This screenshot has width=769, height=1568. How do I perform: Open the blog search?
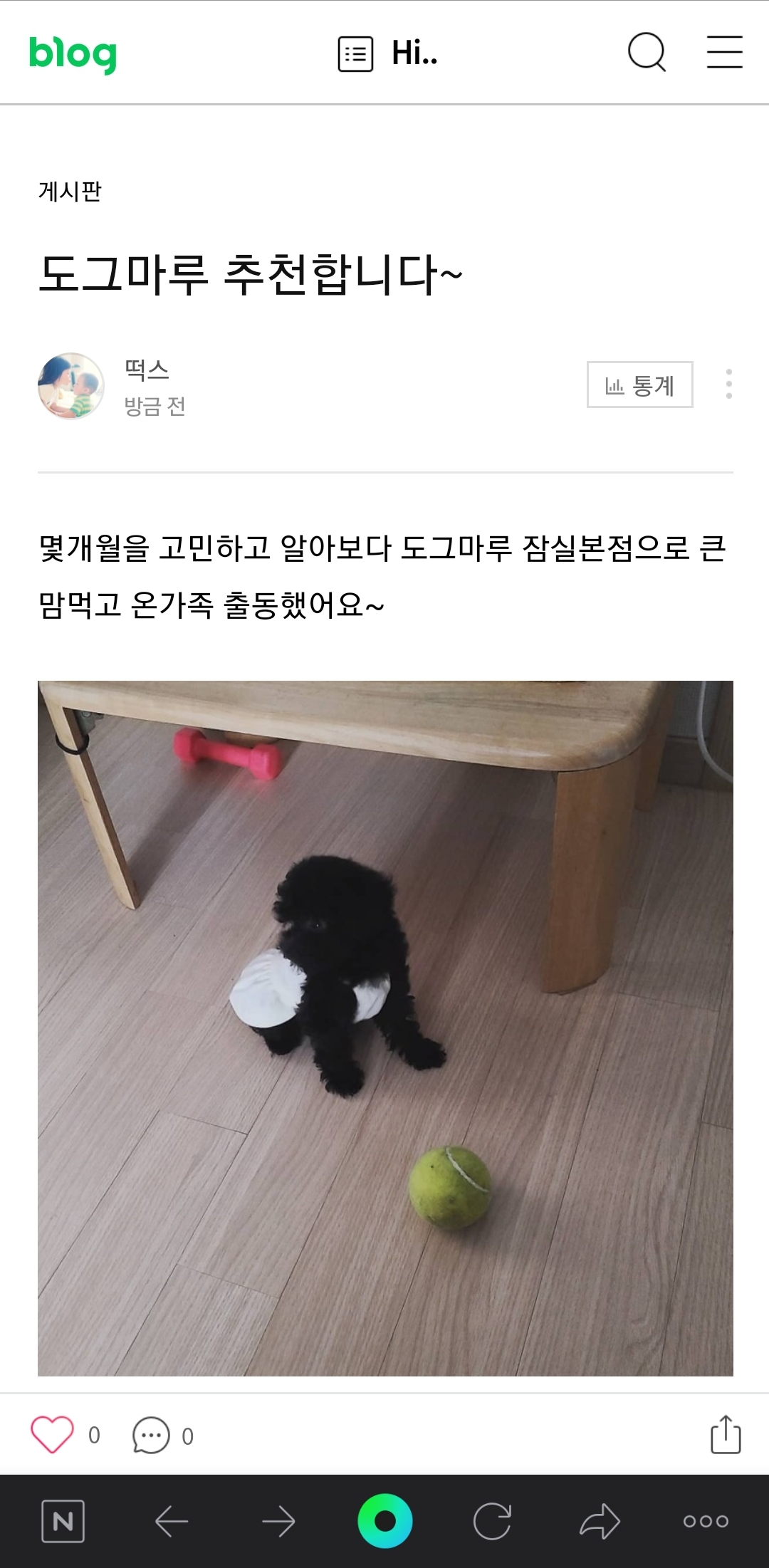[647, 53]
